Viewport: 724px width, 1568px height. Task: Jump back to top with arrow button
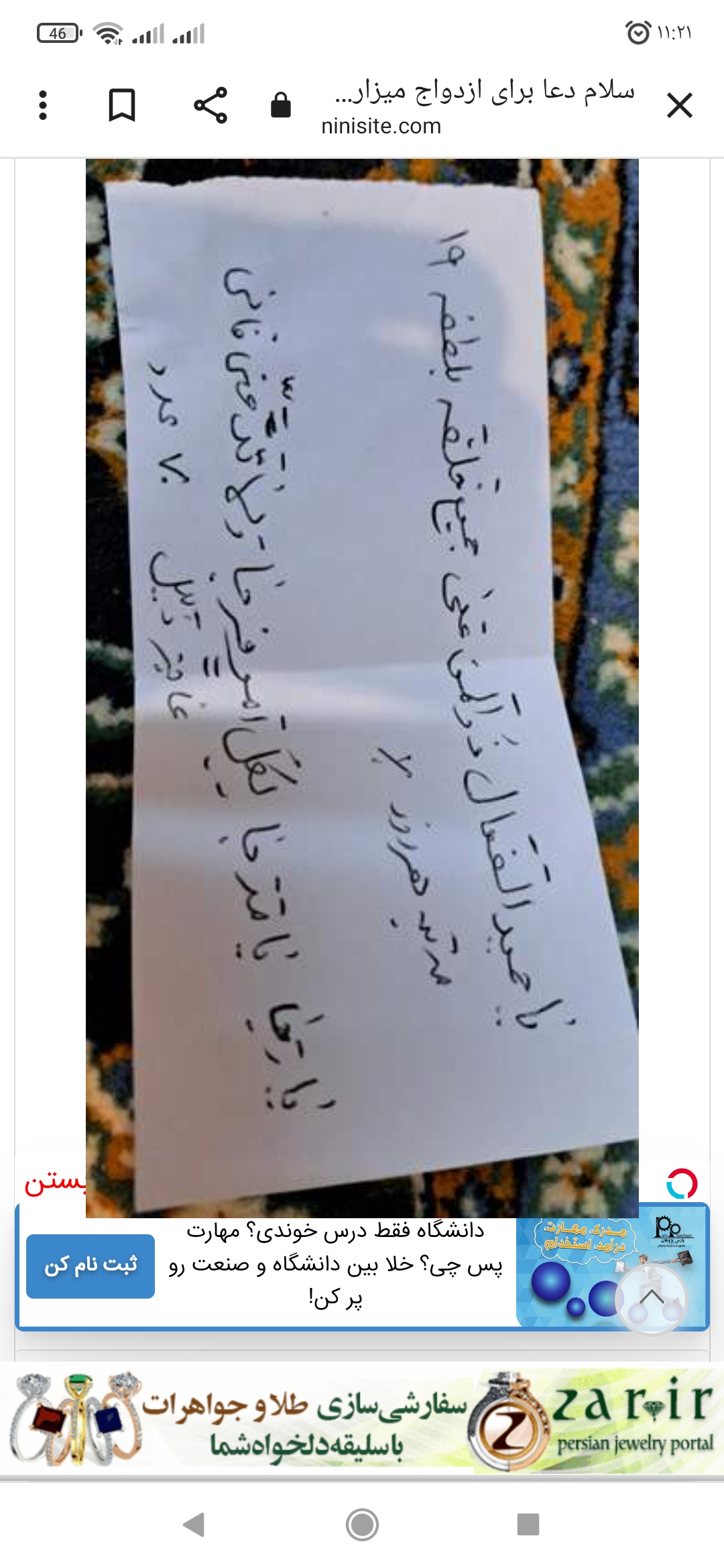652,1298
